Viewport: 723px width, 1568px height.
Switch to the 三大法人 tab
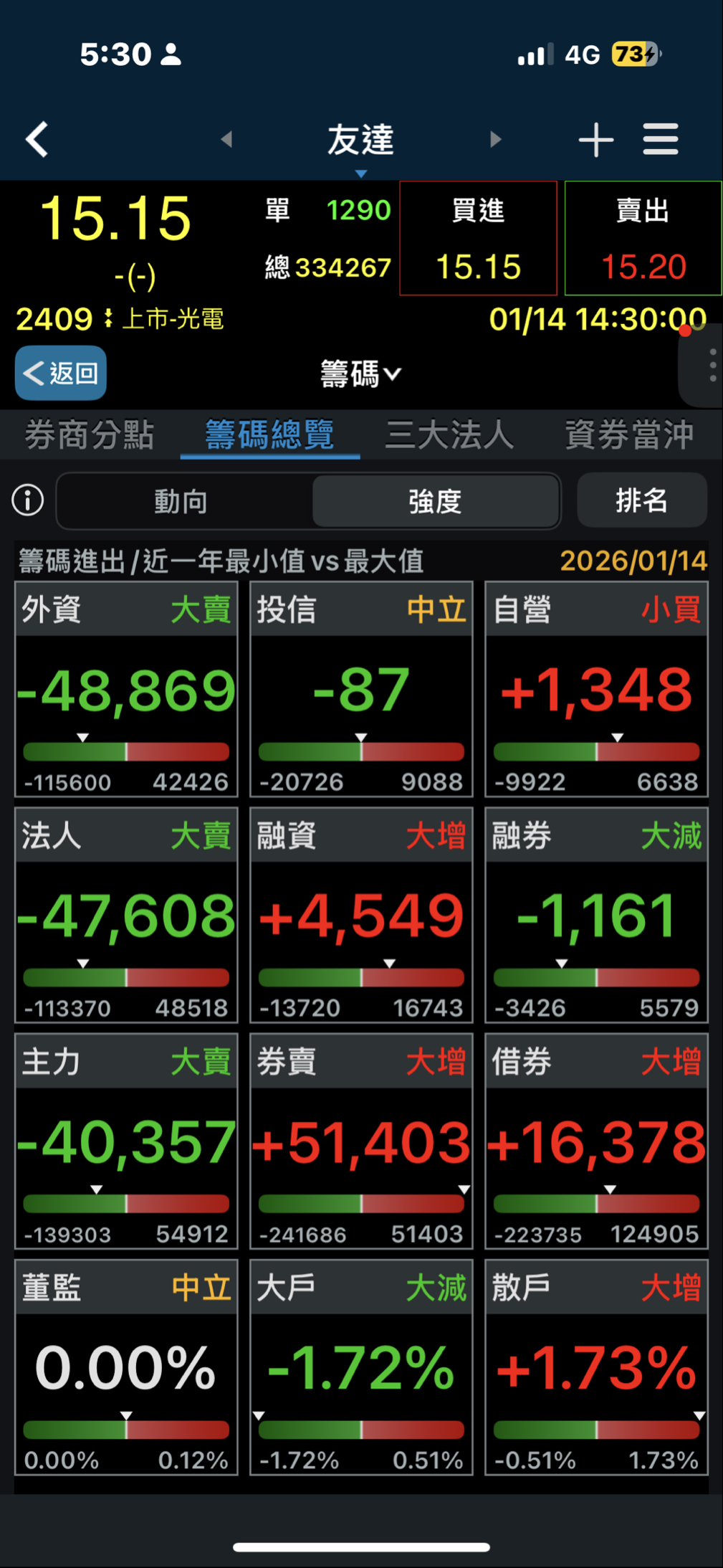click(x=449, y=434)
